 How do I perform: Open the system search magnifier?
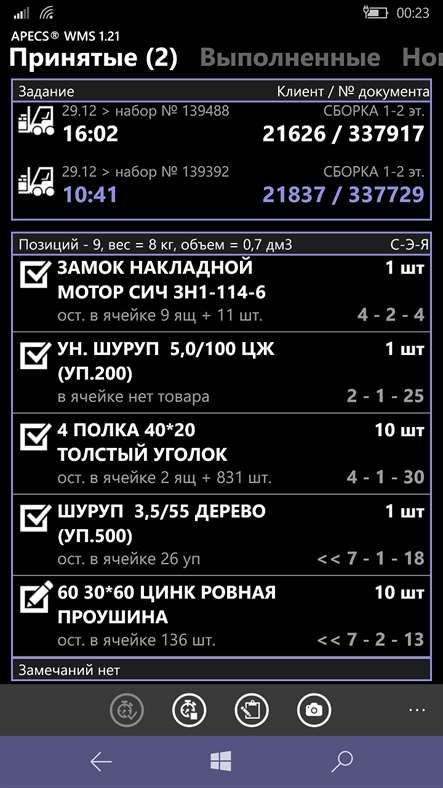tap(342, 762)
